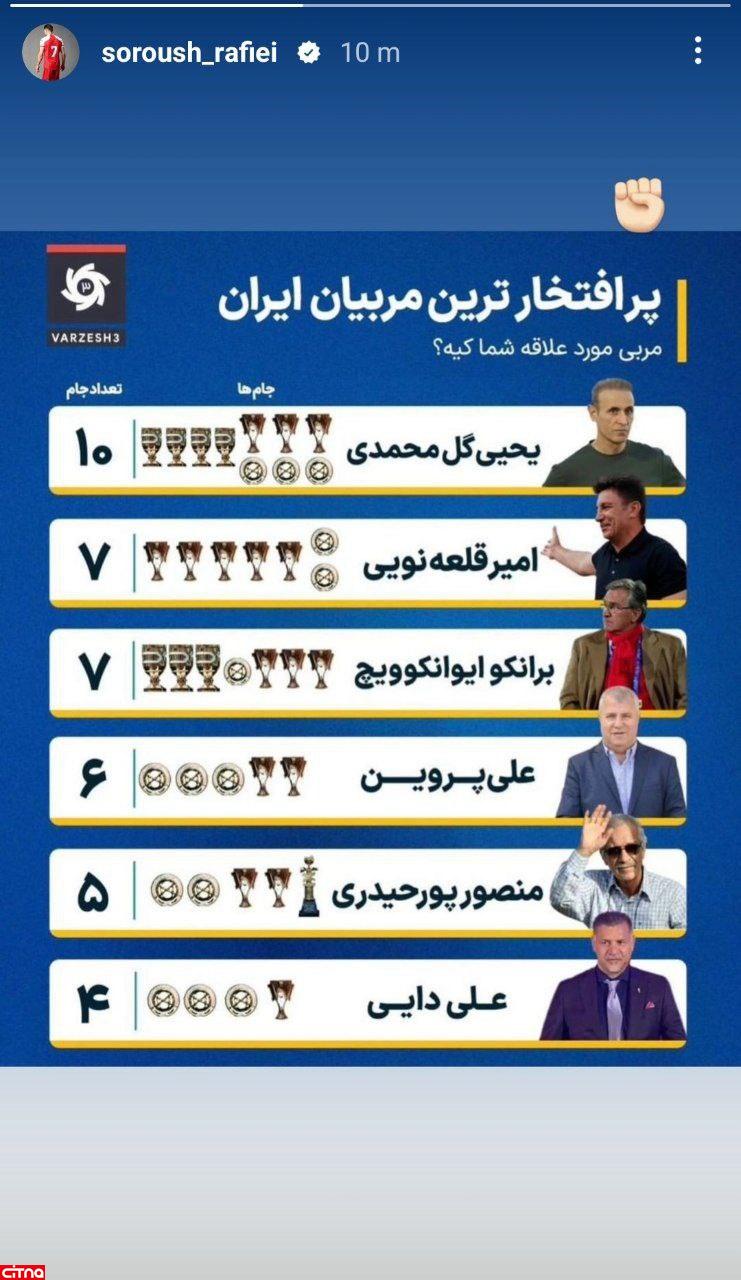
Task: Open the soroush_rafiei username link
Action: pyautogui.click(x=190, y=53)
